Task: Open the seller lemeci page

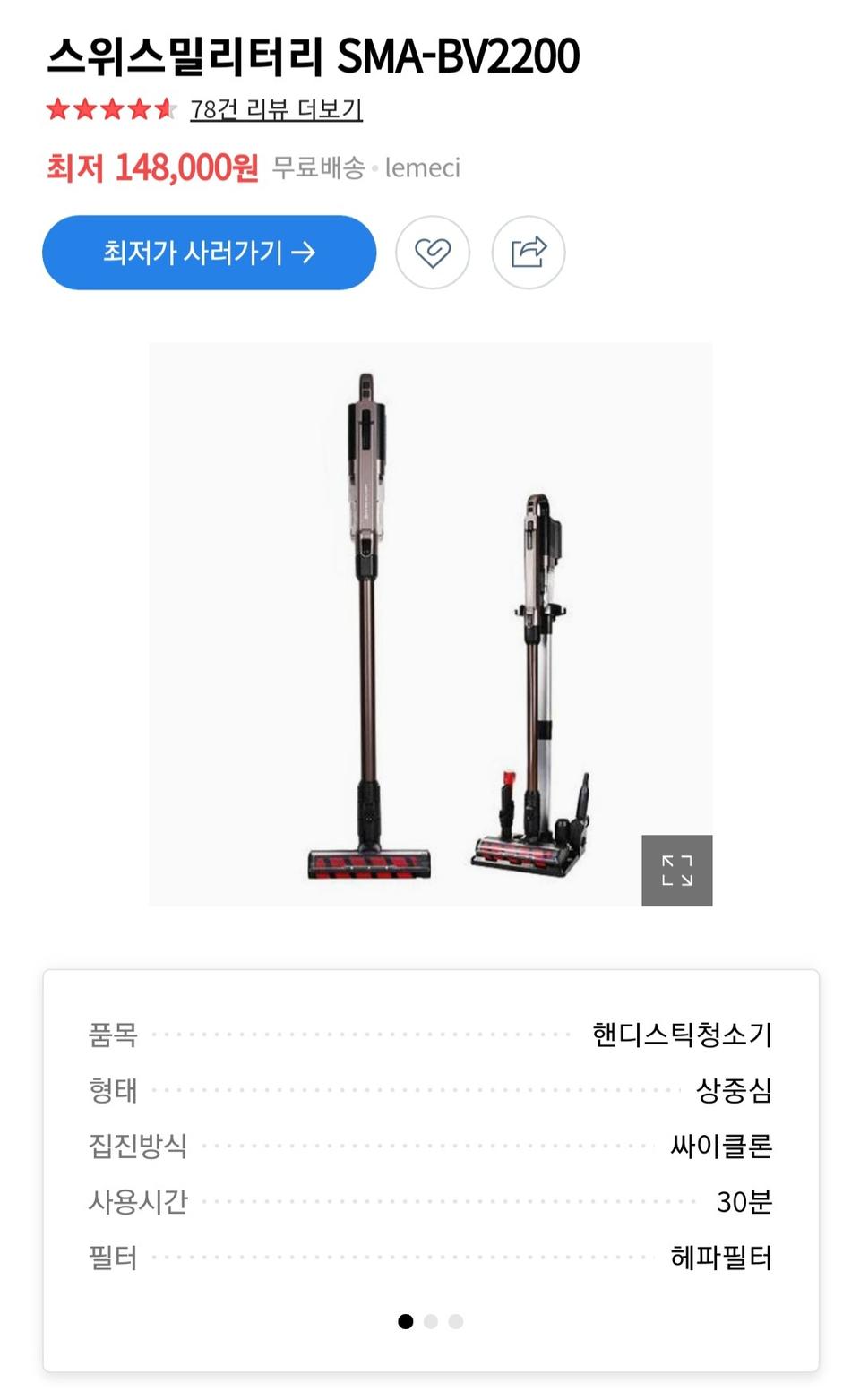Action: point(421,167)
